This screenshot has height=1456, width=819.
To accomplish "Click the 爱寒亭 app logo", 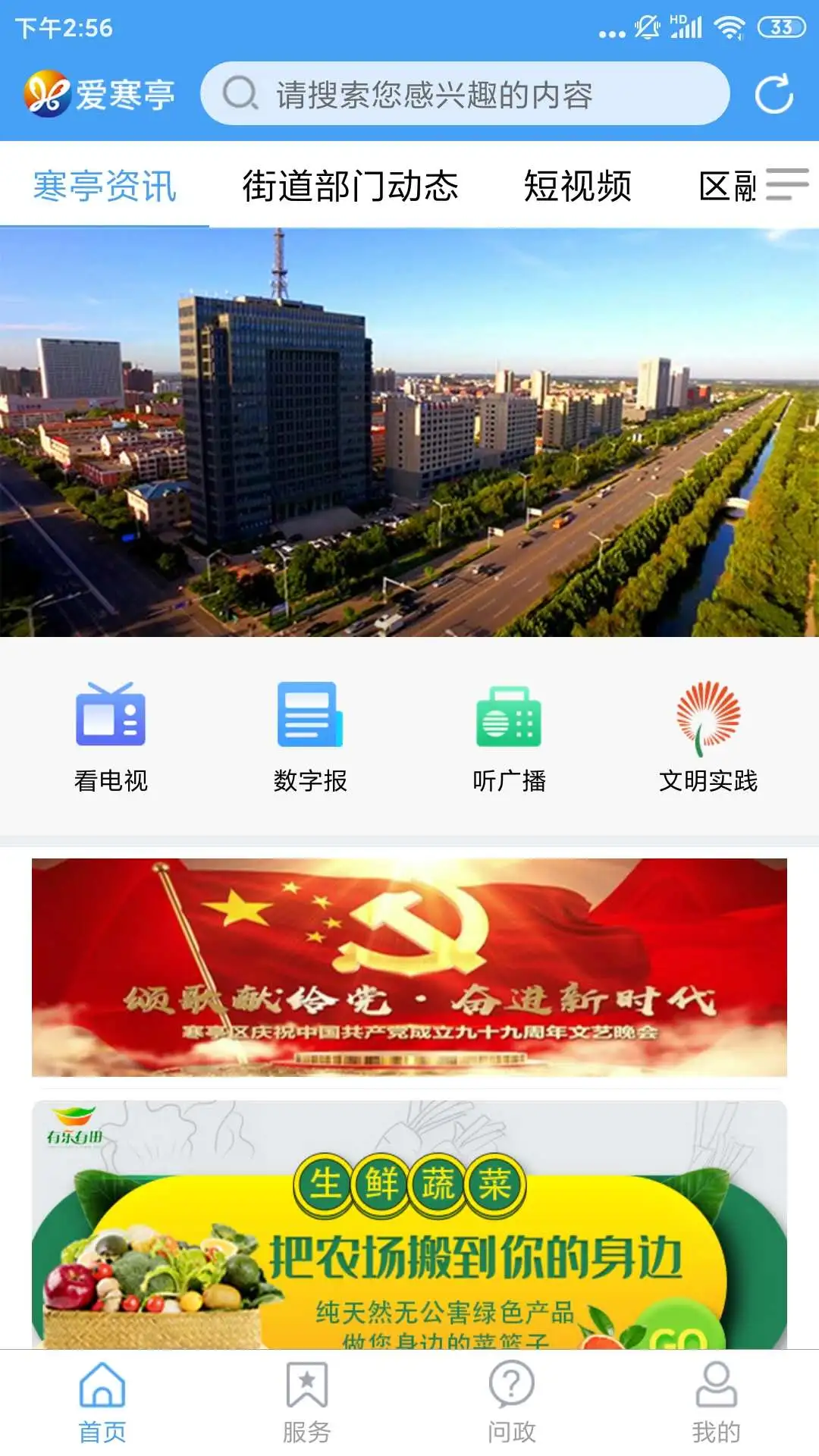I will (100, 94).
